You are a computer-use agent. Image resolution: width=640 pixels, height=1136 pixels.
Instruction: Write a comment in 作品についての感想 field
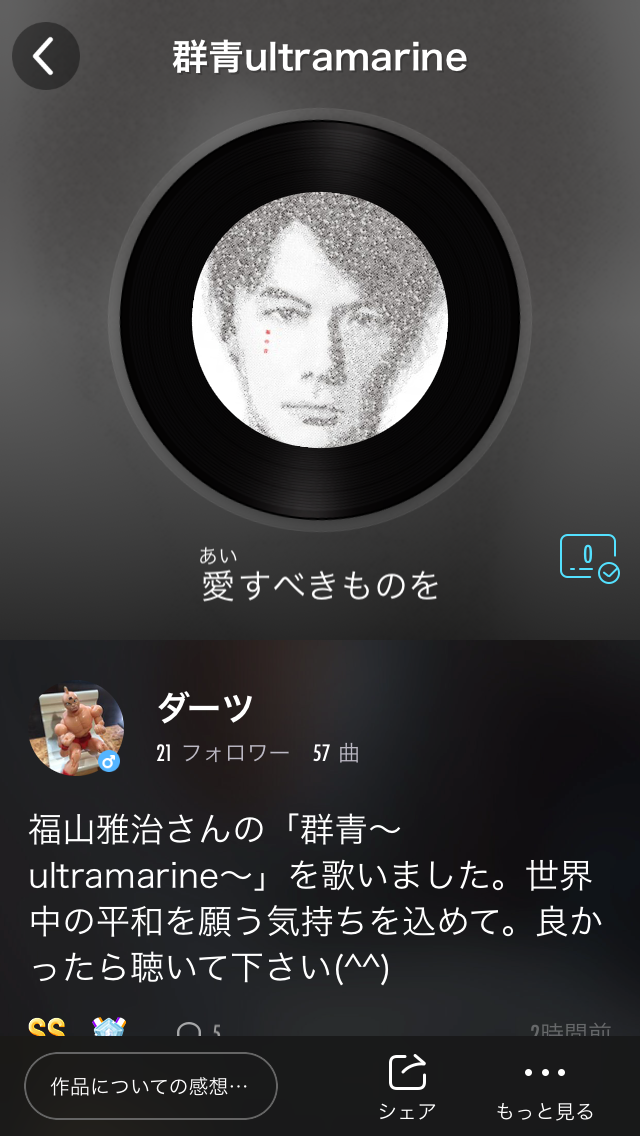[x=150, y=1085]
